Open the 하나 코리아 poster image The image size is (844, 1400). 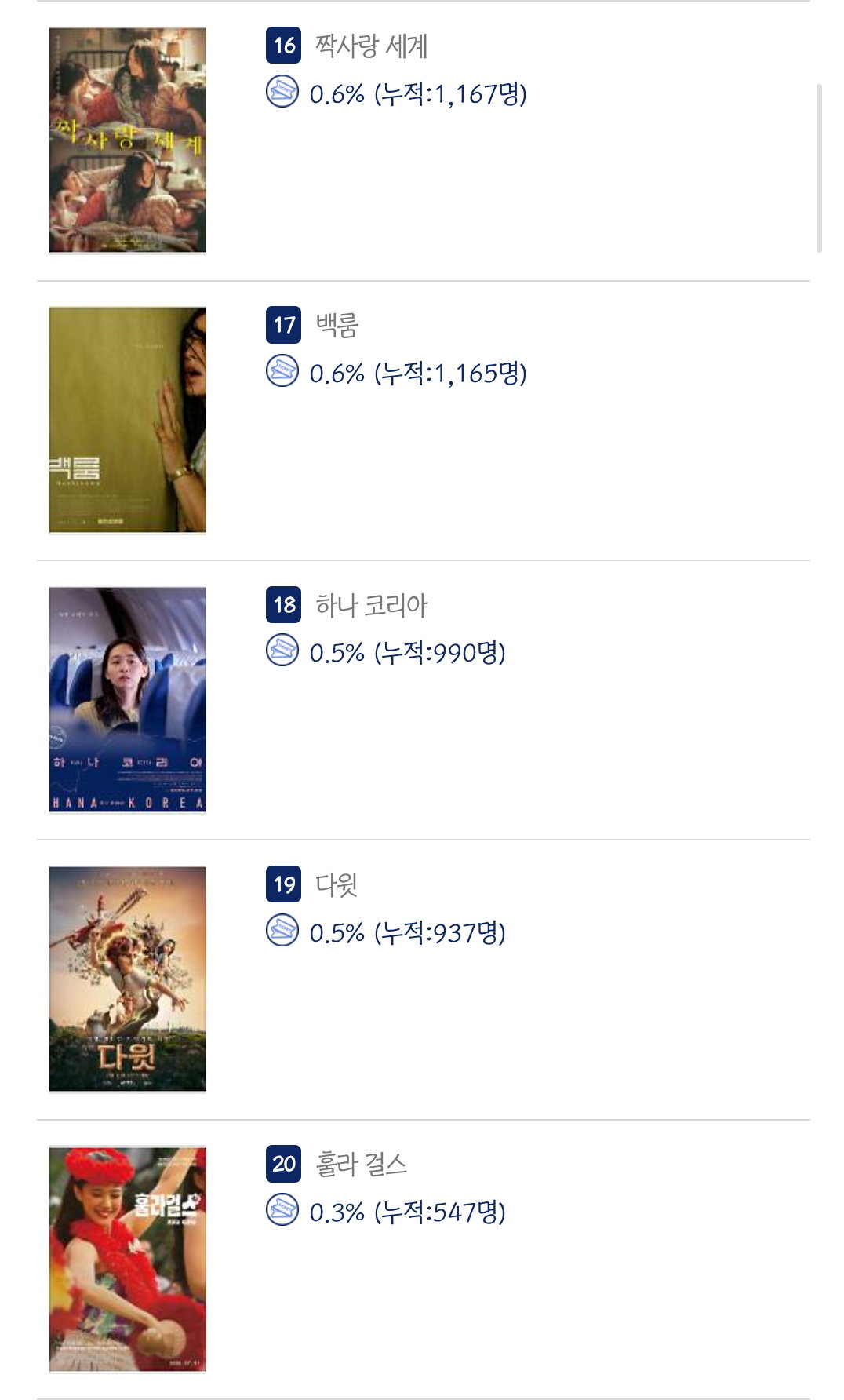pyautogui.click(x=128, y=699)
